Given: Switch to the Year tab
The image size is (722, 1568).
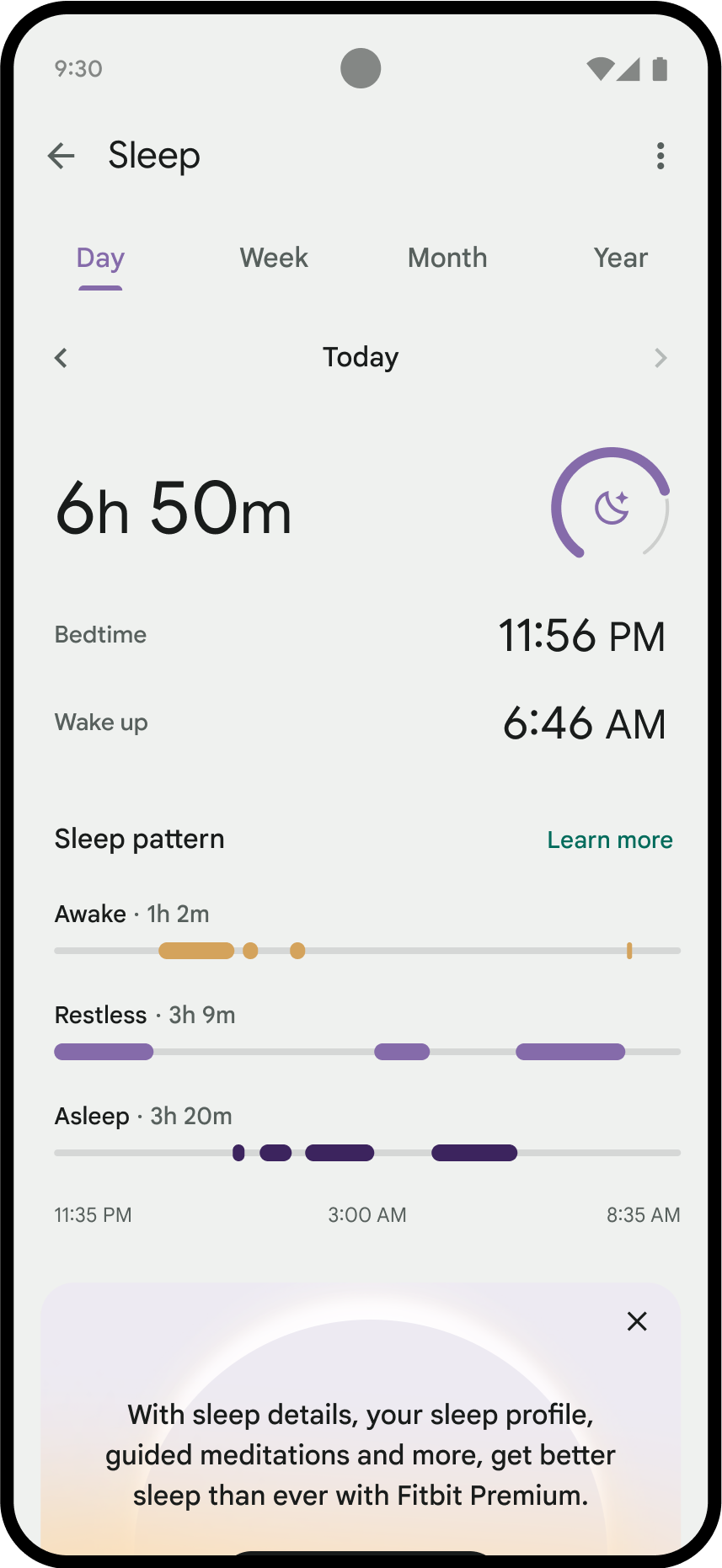Looking at the screenshot, I should (620, 258).
